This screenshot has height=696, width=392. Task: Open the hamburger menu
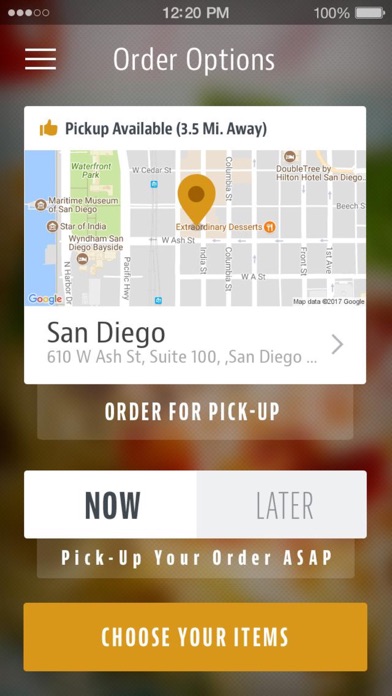(40, 59)
